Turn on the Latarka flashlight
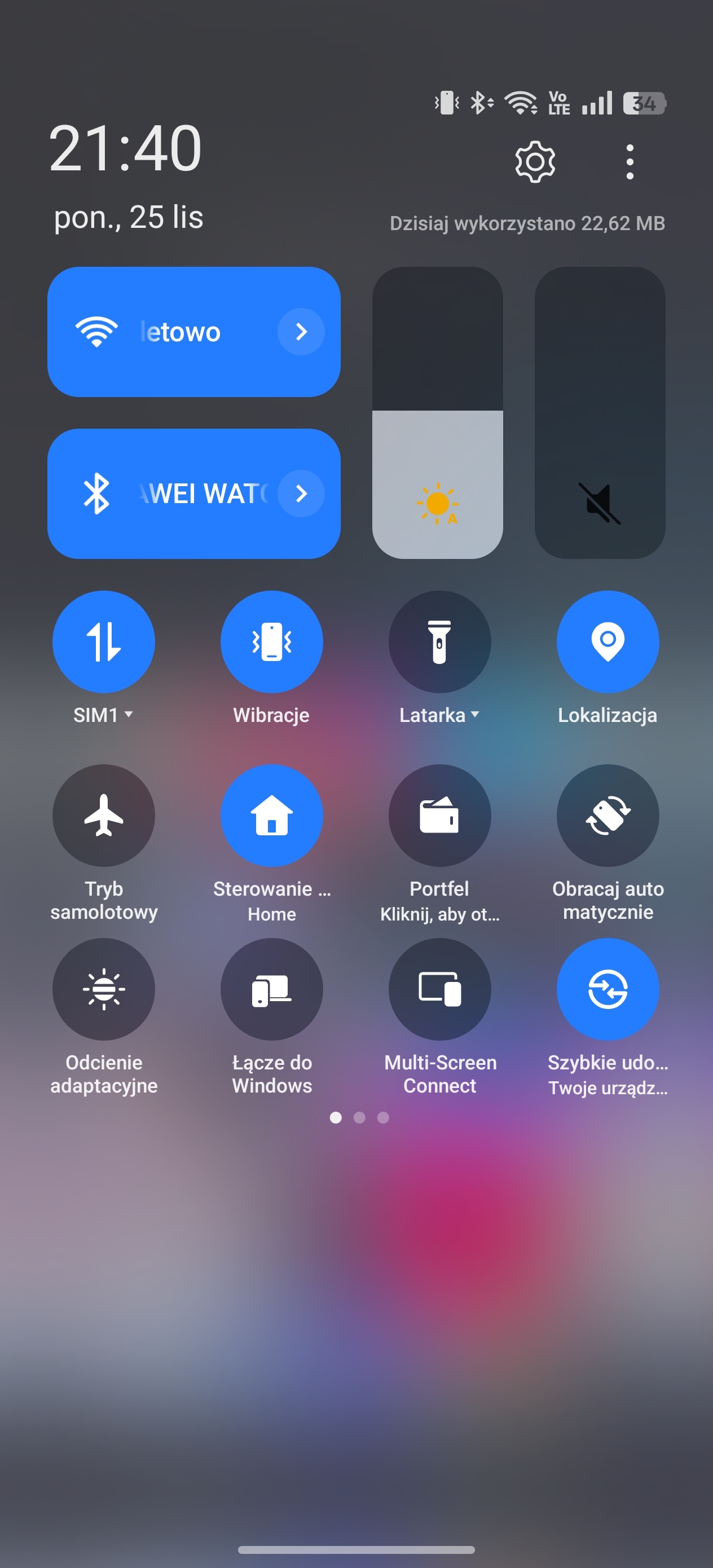The height and width of the screenshot is (1568, 713). (x=439, y=641)
